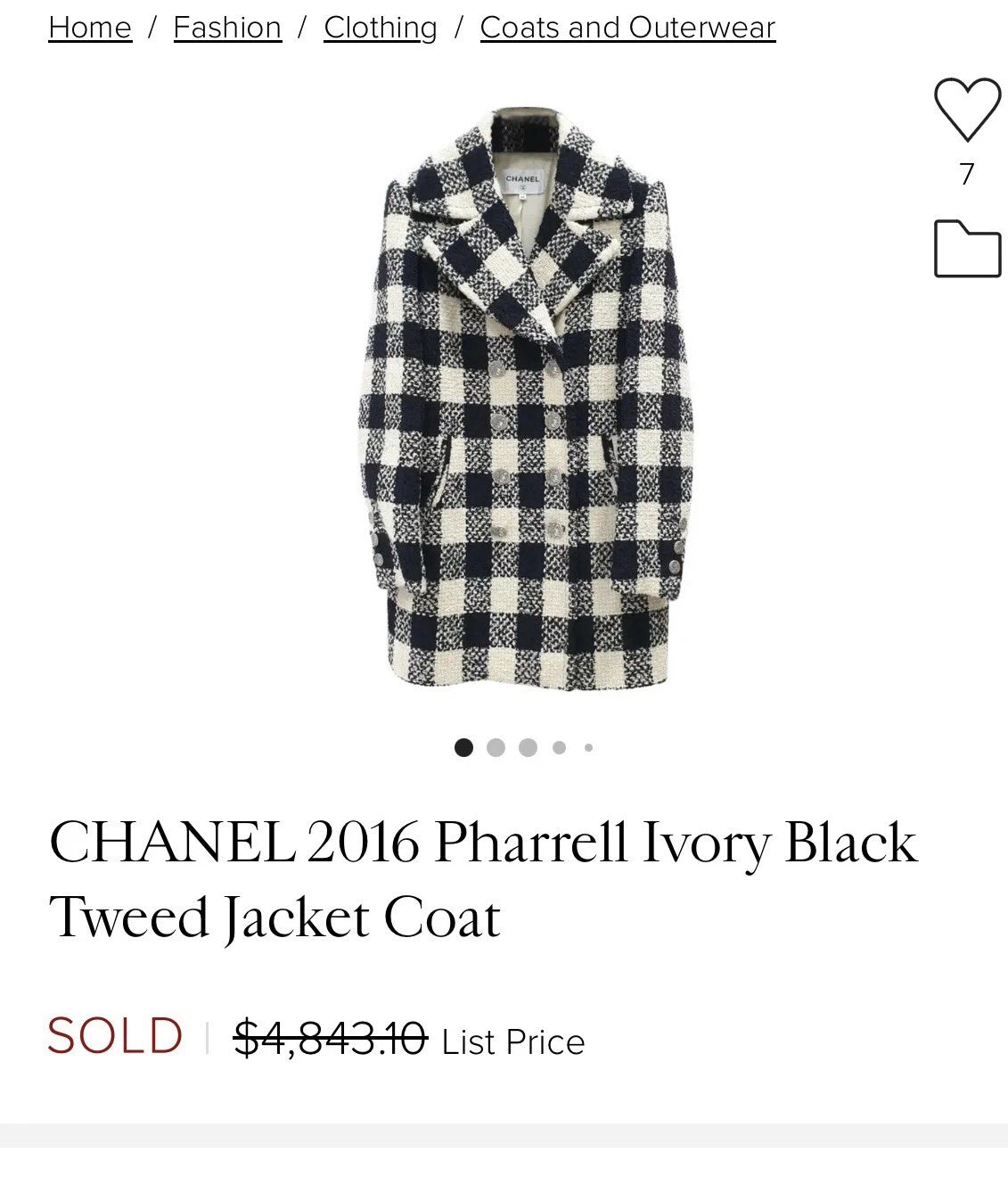Image resolution: width=1008 pixels, height=1185 pixels.
Task: Browse Coats and Outerwear
Action: pyautogui.click(x=627, y=28)
